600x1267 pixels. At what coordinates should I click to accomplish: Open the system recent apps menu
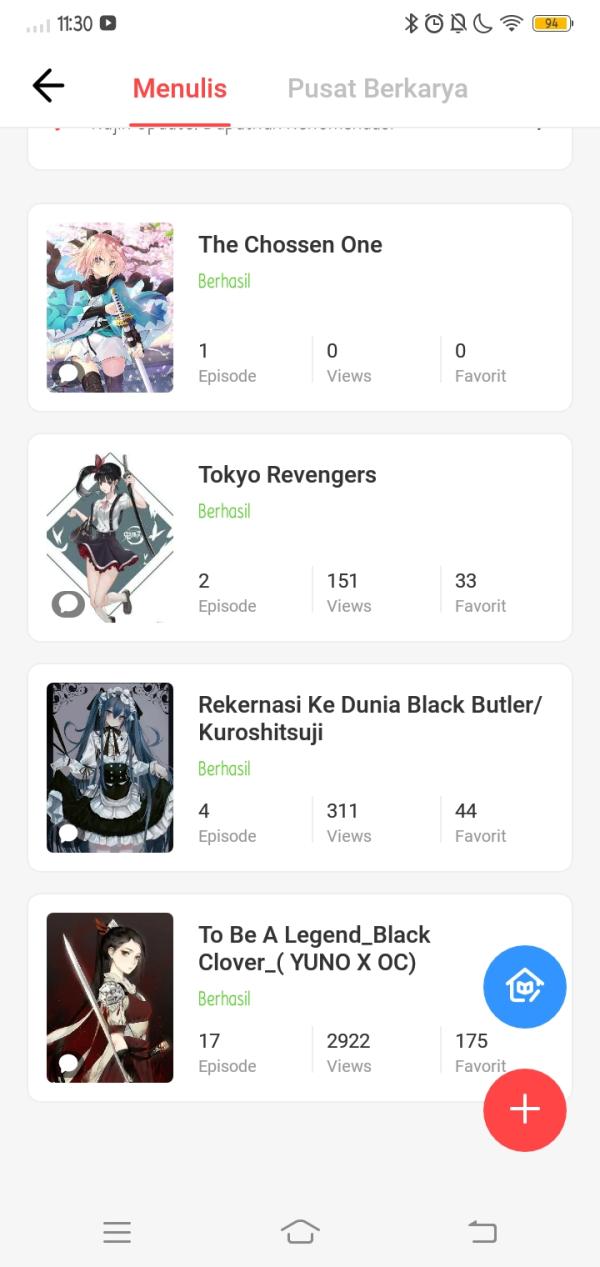tap(117, 1232)
